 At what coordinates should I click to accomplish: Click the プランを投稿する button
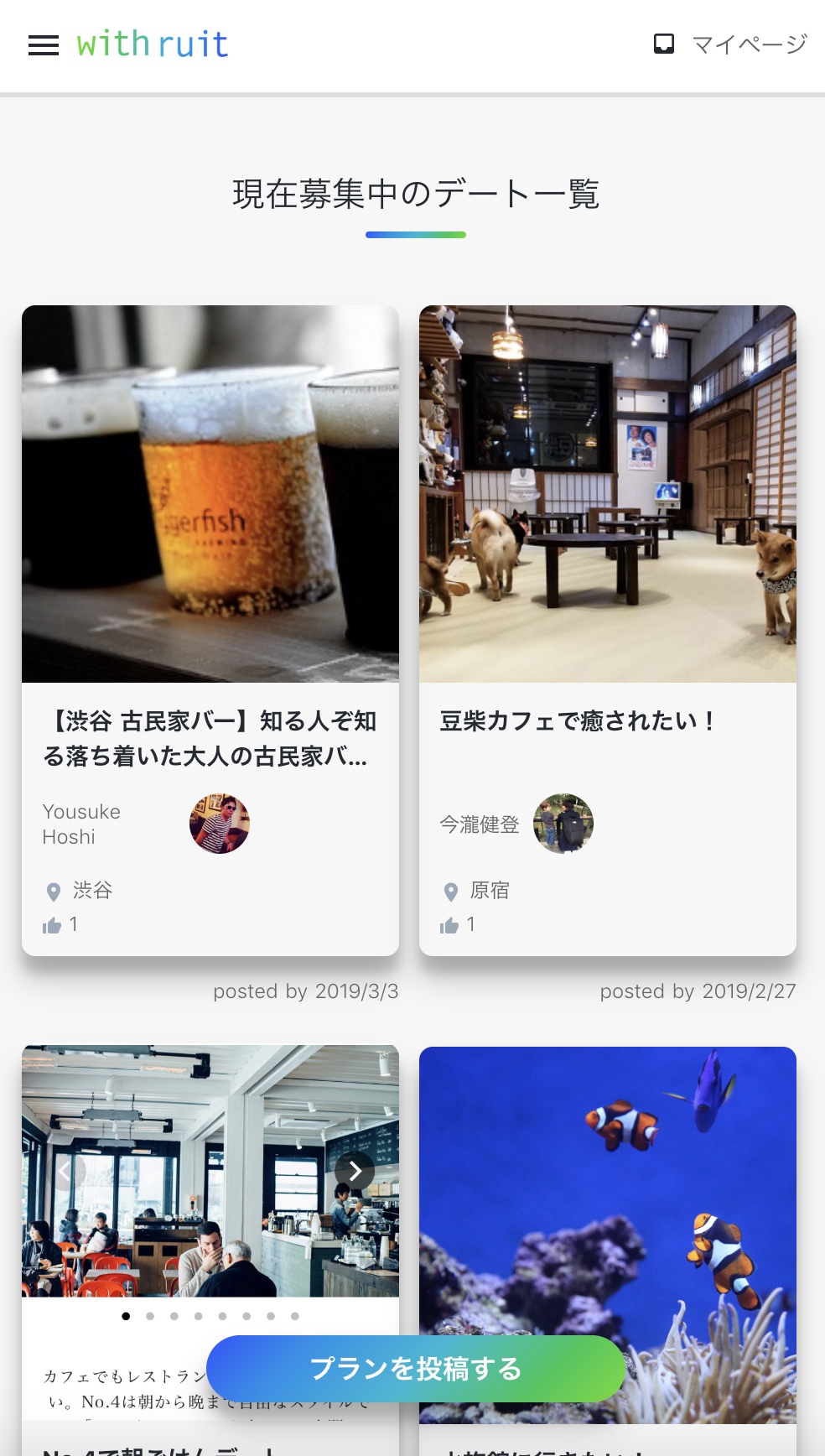click(x=417, y=1366)
